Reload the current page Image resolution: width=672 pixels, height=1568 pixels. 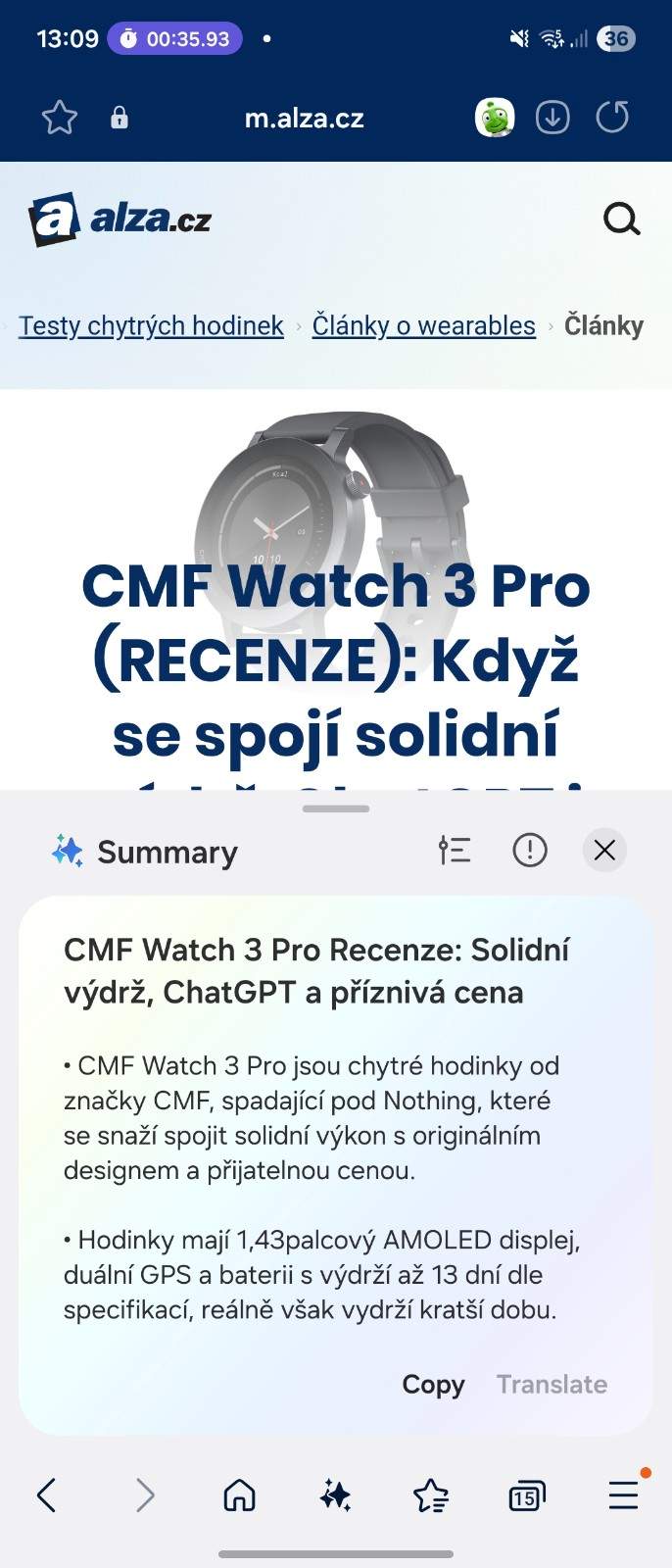pyautogui.click(x=612, y=119)
